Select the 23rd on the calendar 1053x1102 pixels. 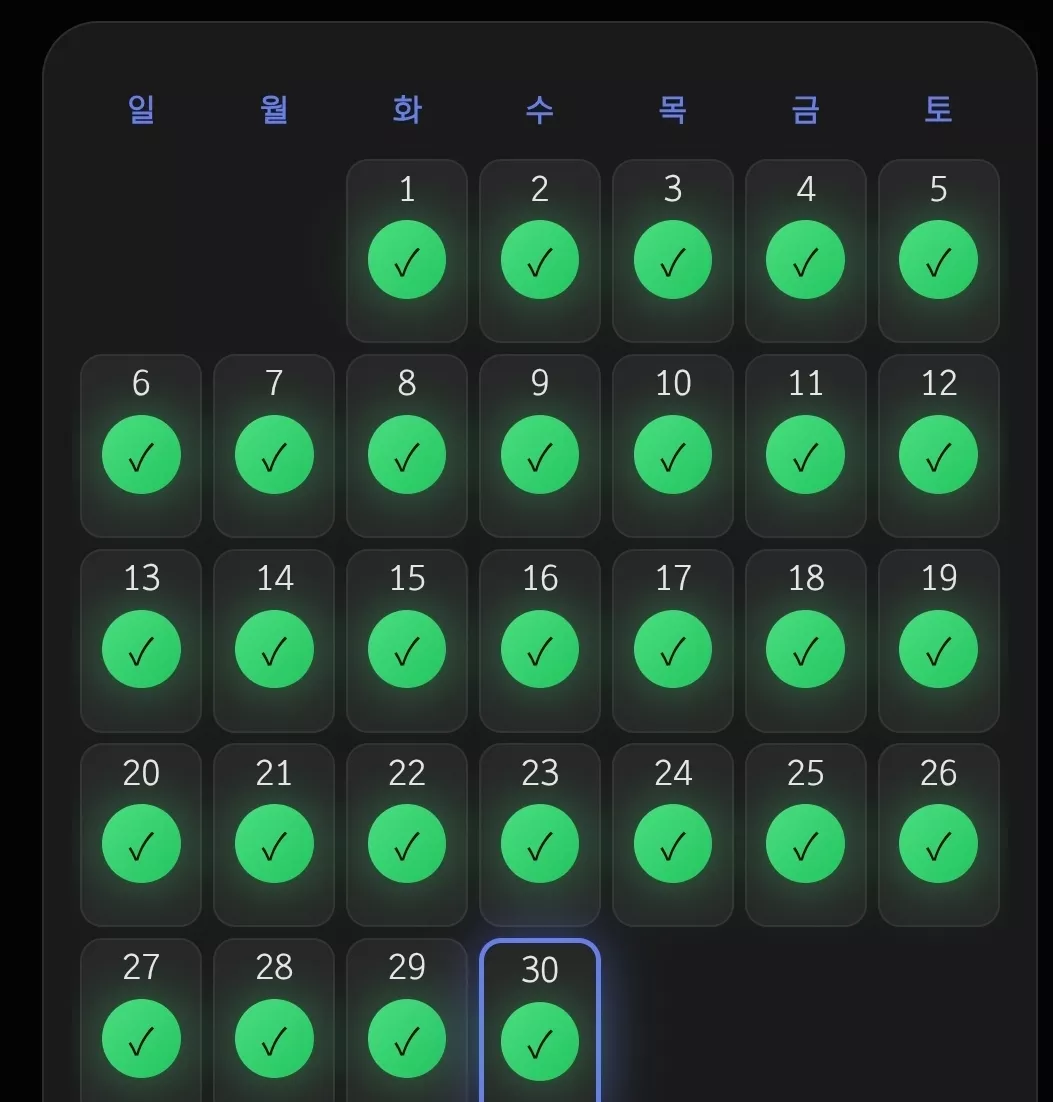[x=540, y=835]
